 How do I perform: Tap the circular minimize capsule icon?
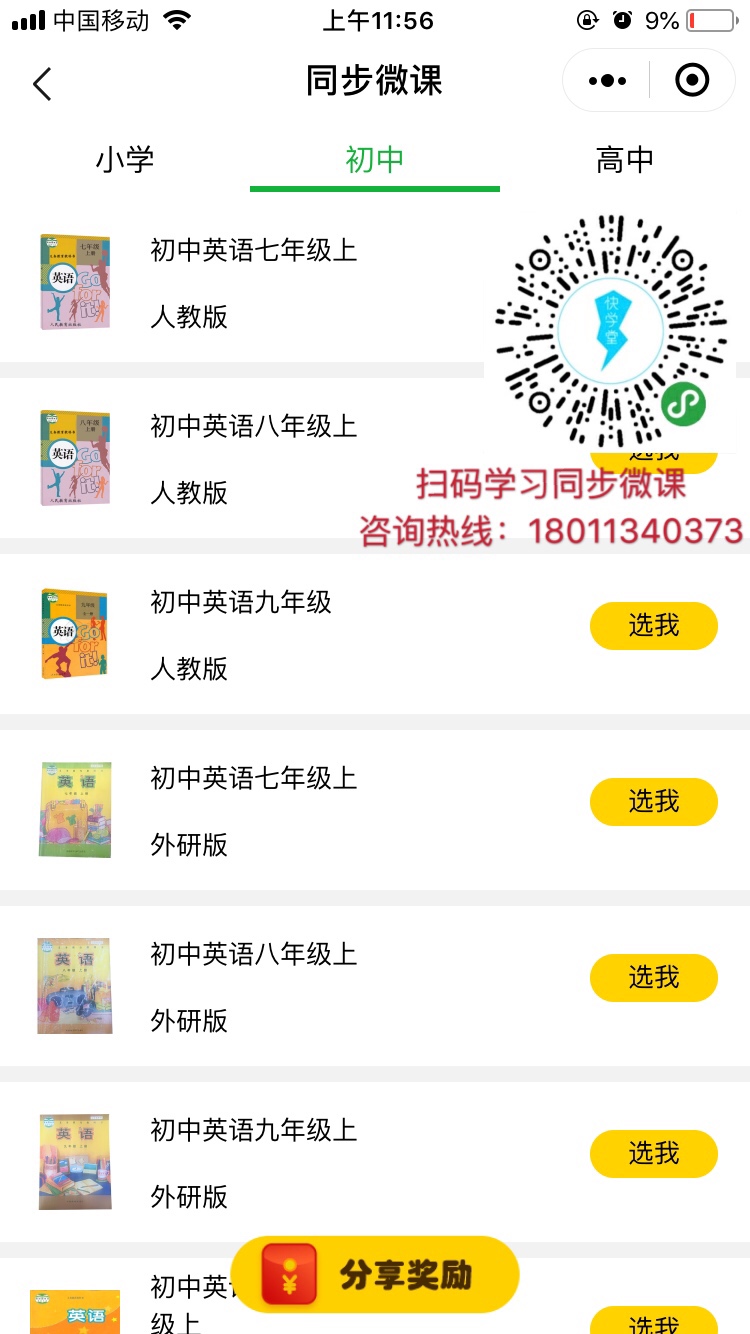692,81
